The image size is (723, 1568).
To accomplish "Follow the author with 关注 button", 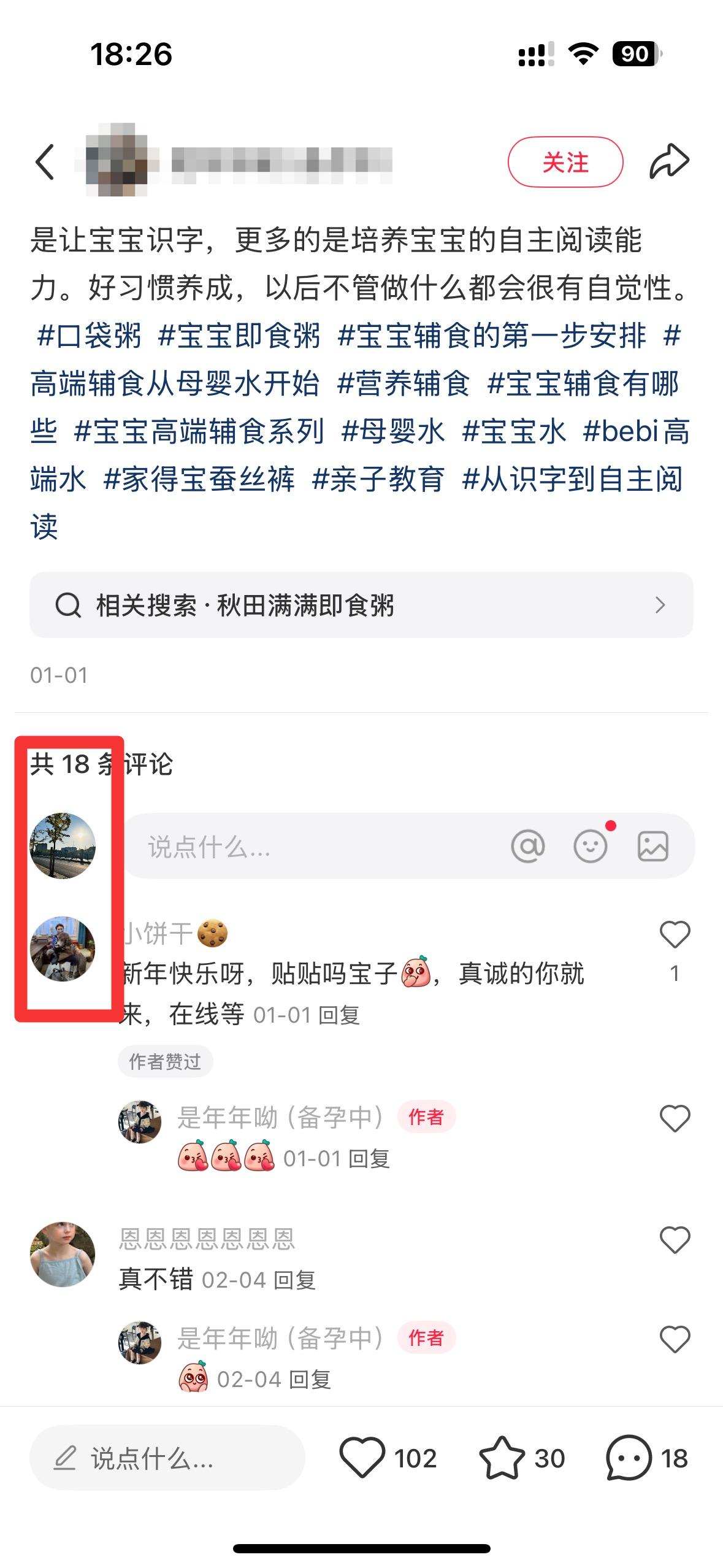I will [565, 162].
